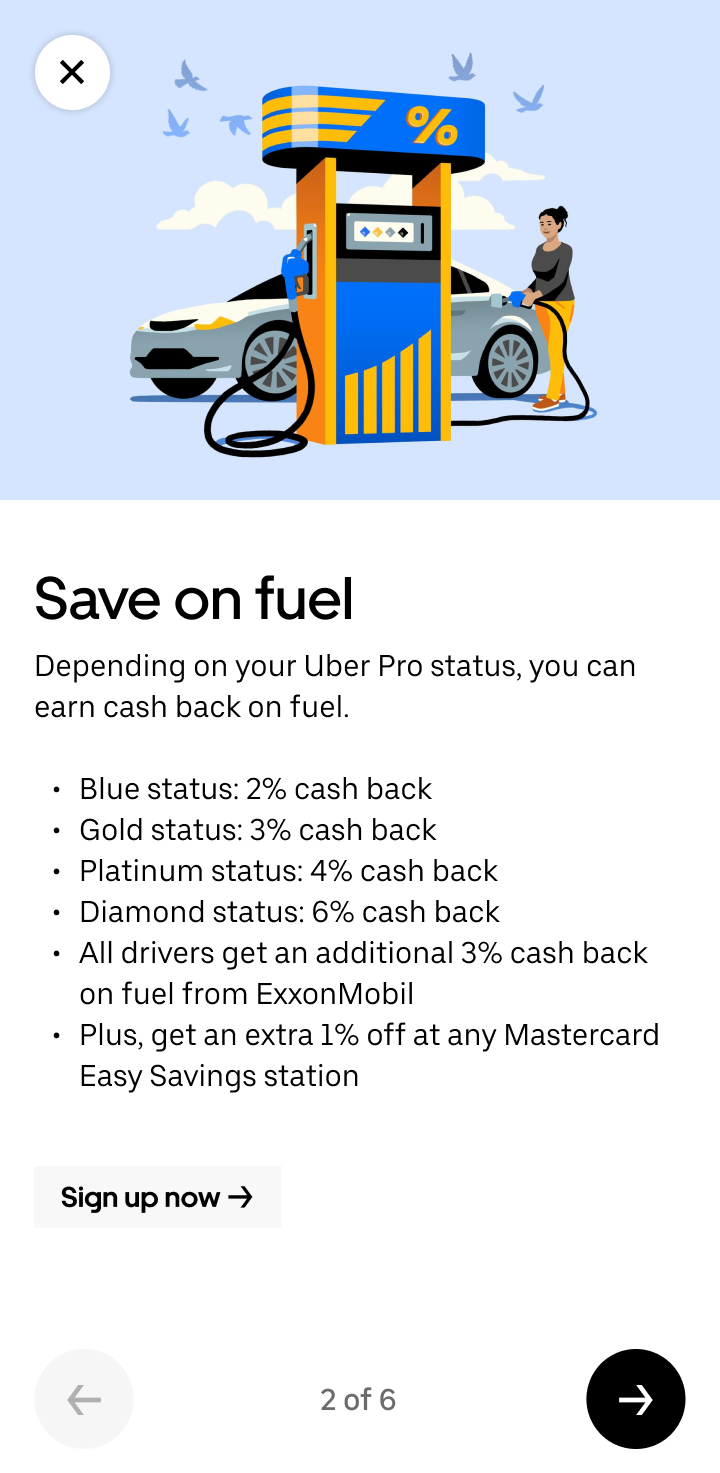Close the Save on fuel screen
The image size is (720, 1473).
click(x=72, y=72)
